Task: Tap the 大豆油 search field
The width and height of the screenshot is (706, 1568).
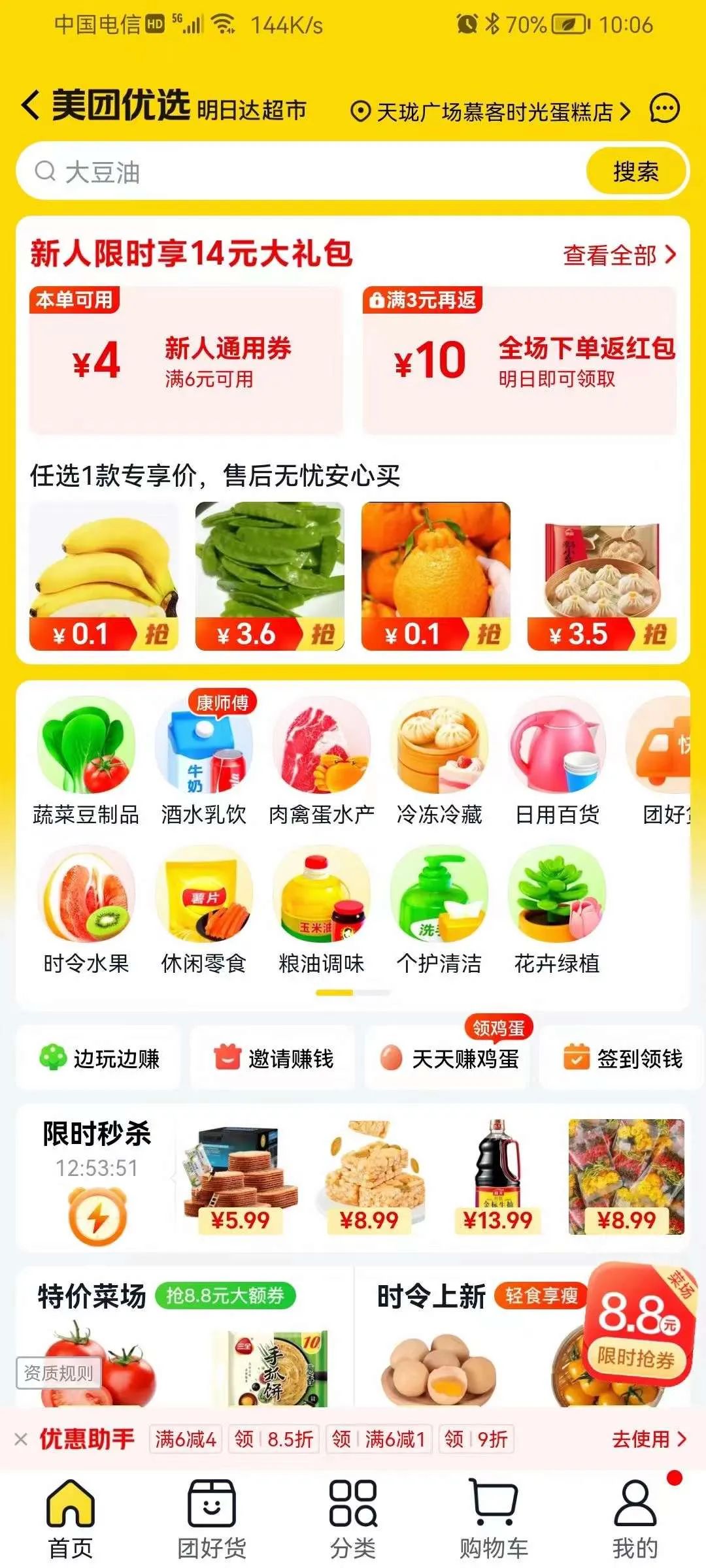Action: point(301,172)
